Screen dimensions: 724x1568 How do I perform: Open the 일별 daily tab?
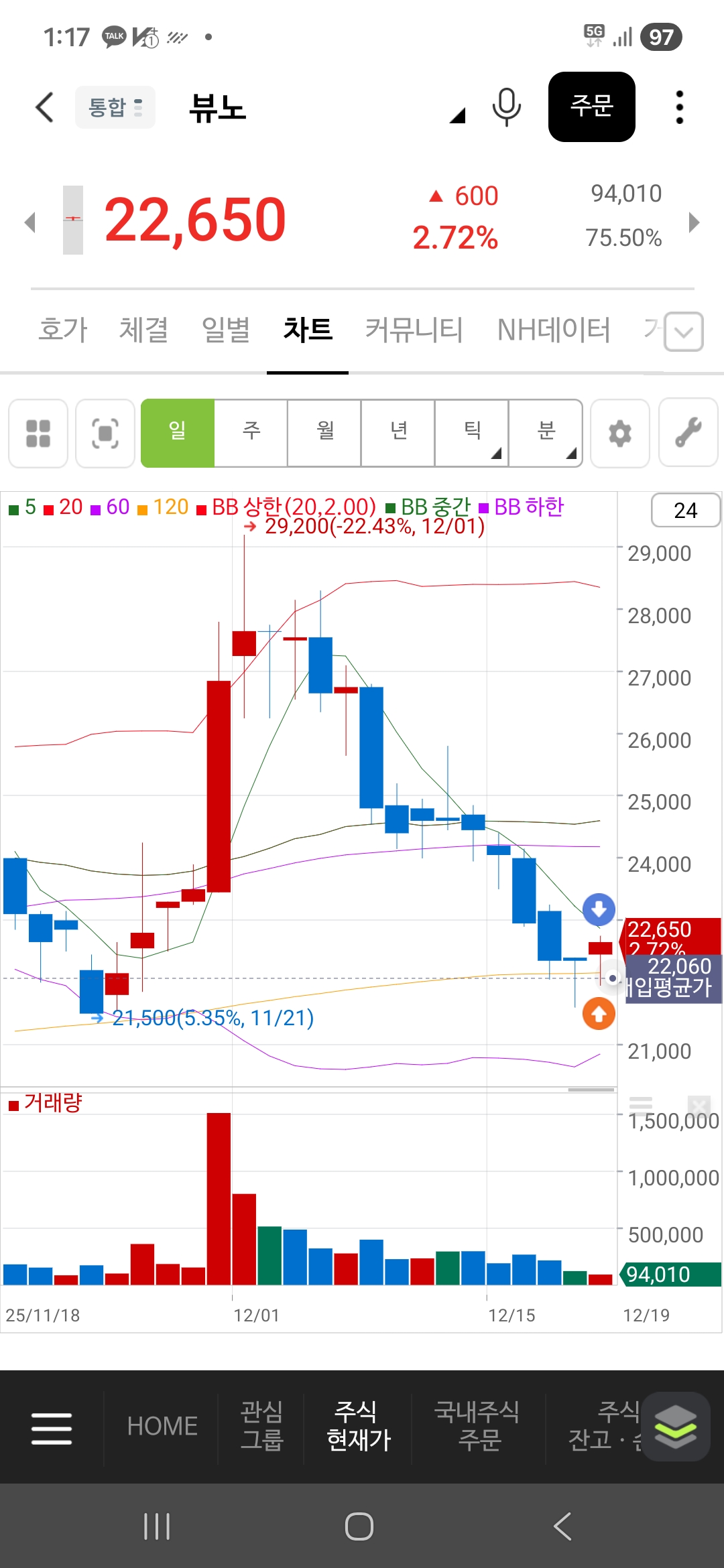pos(226,330)
